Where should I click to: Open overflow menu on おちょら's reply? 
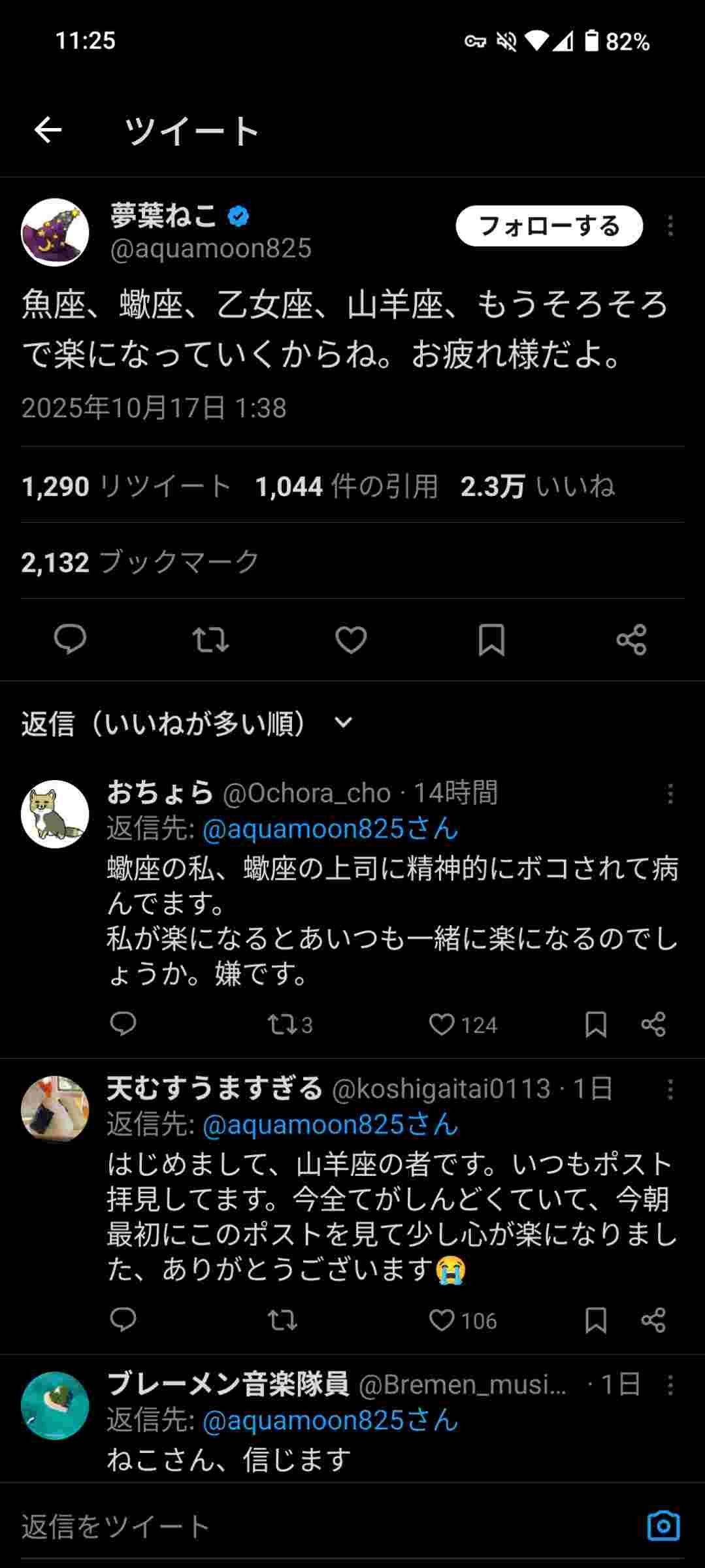coord(670,794)
